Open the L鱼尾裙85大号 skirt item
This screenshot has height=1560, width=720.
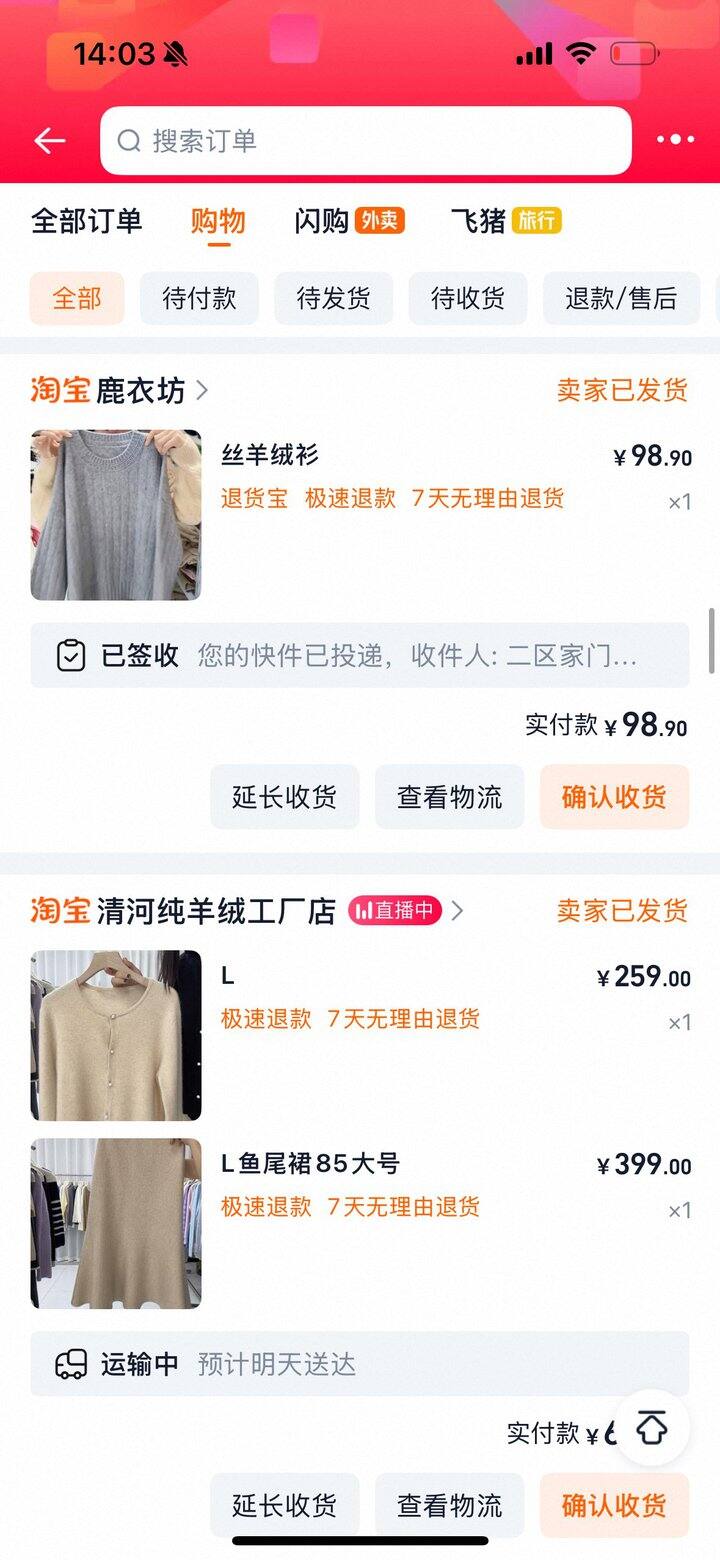coord(310,1164)
